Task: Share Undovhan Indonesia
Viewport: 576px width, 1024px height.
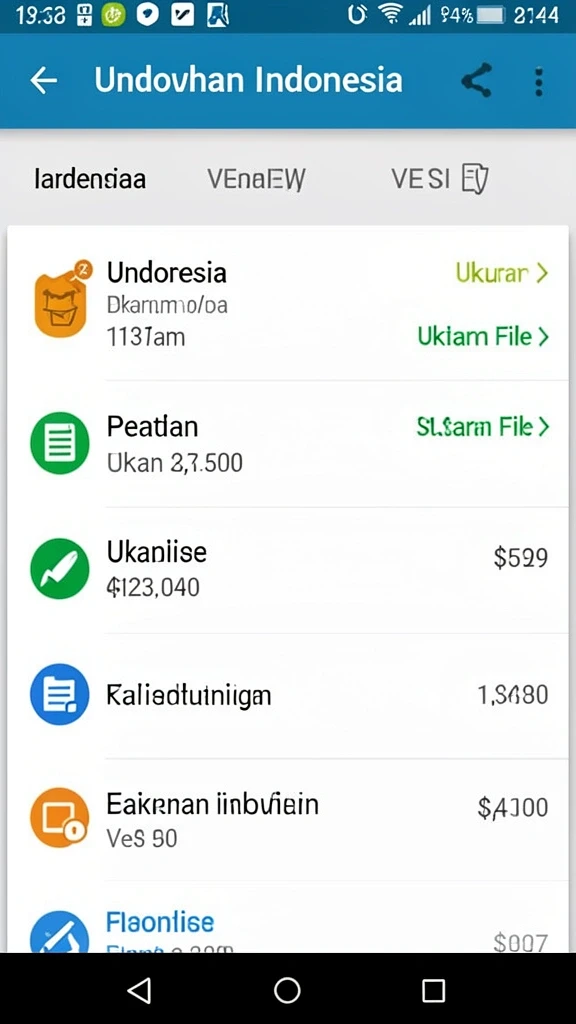Action: pyautogui.click(x=477, y=81)
